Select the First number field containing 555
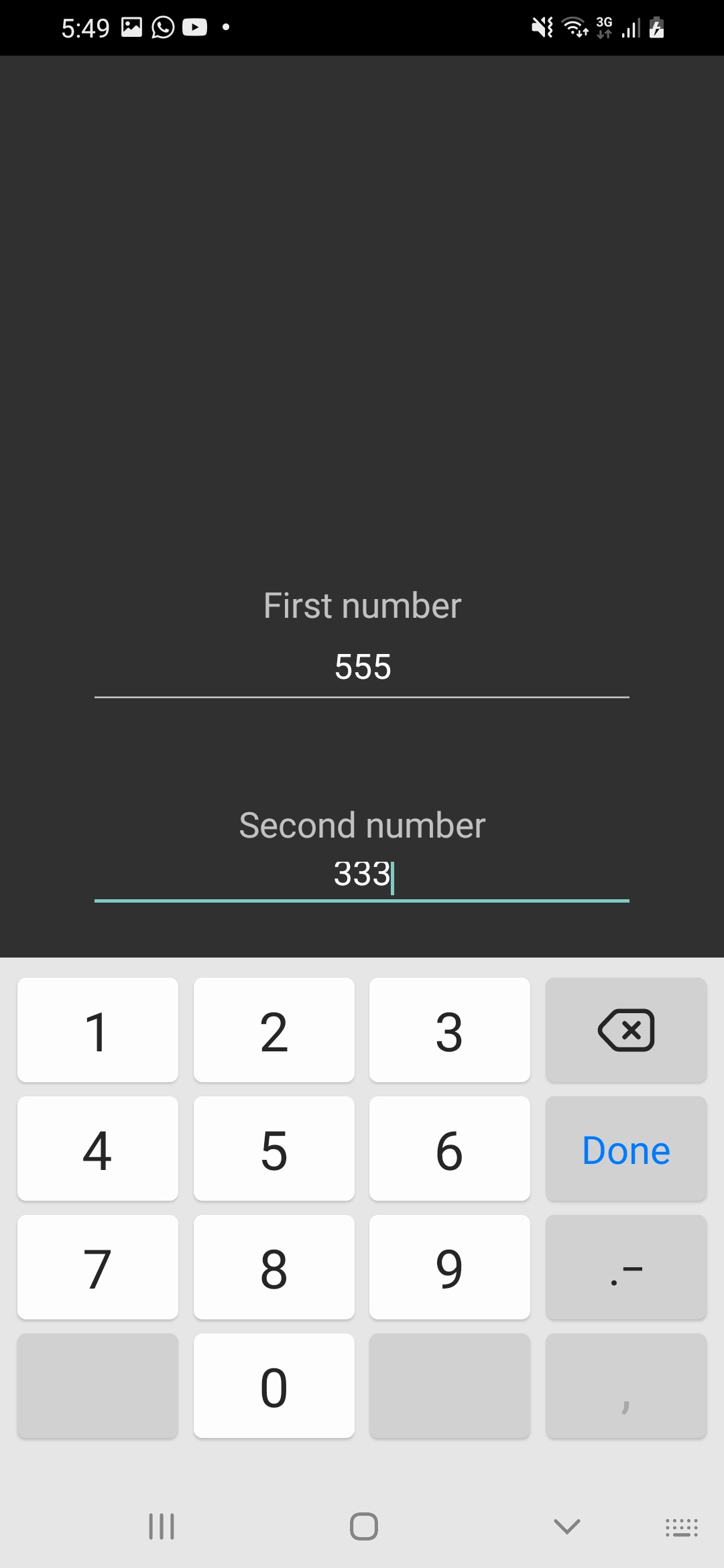This screenshot has height=1568, width=724. coord(362,667)
